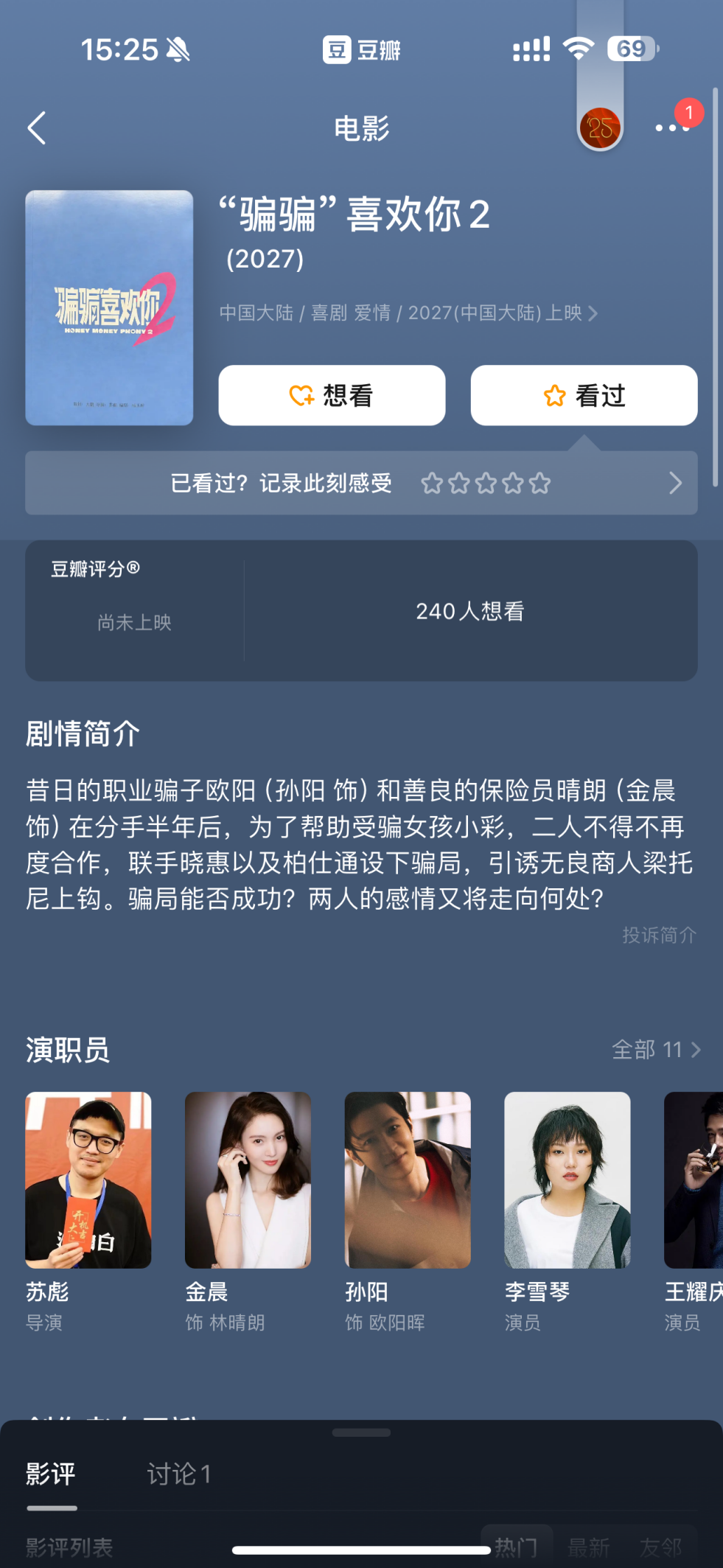Click the 投诉简介 link

click(x=659, y=935)
